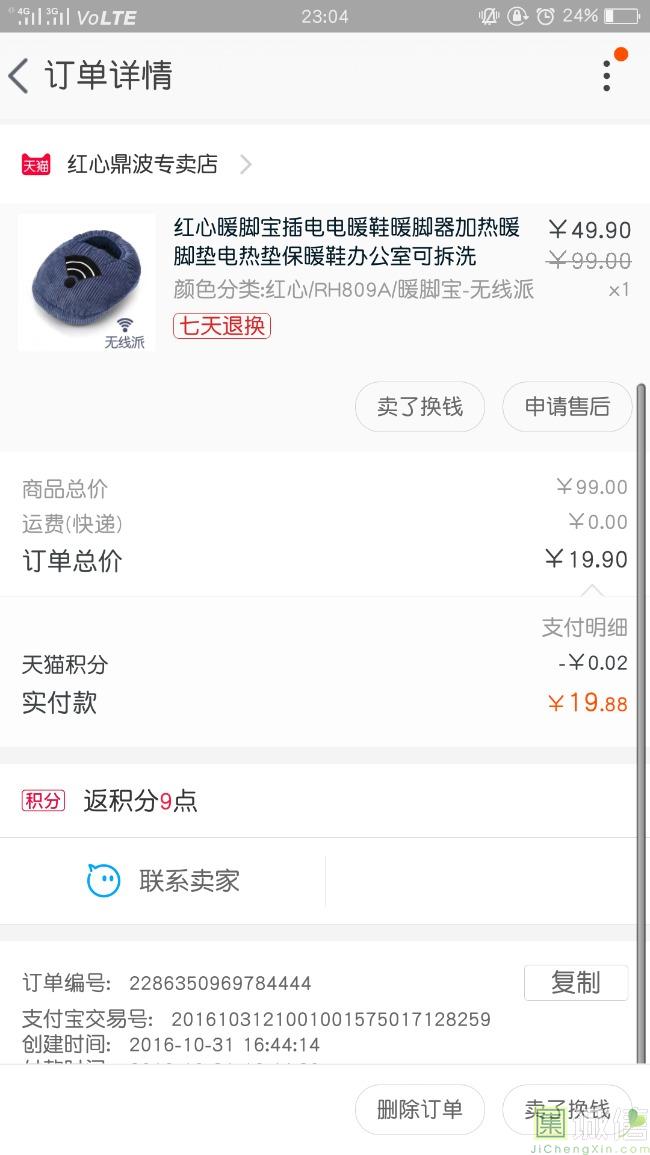Tap 删除订单 to delete the order
Image resolution: width=650 pixels, height=1155 pixels.
coord(420,1109)
